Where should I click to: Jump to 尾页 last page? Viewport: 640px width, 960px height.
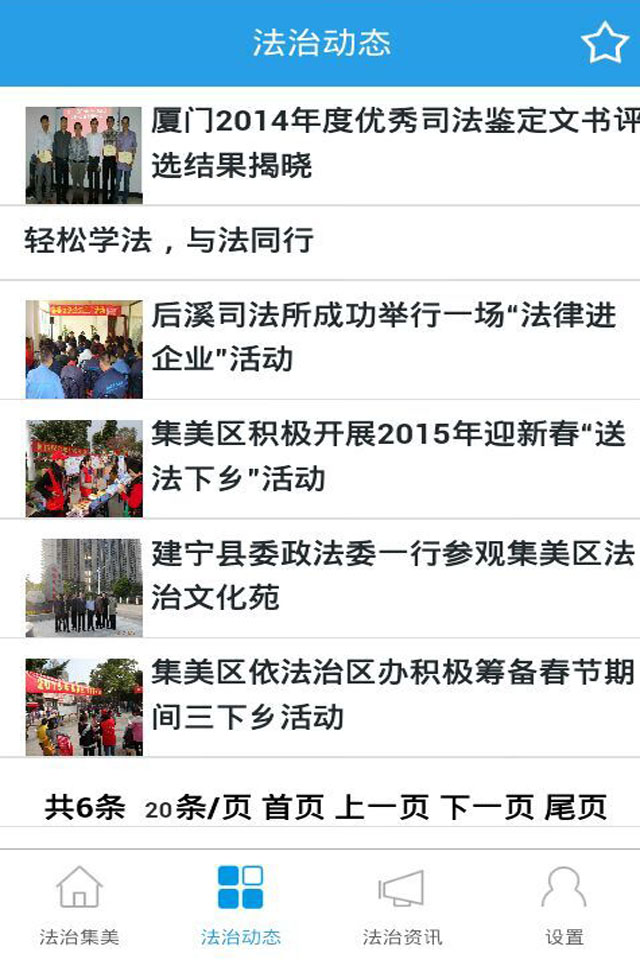[x=575, y=806]
